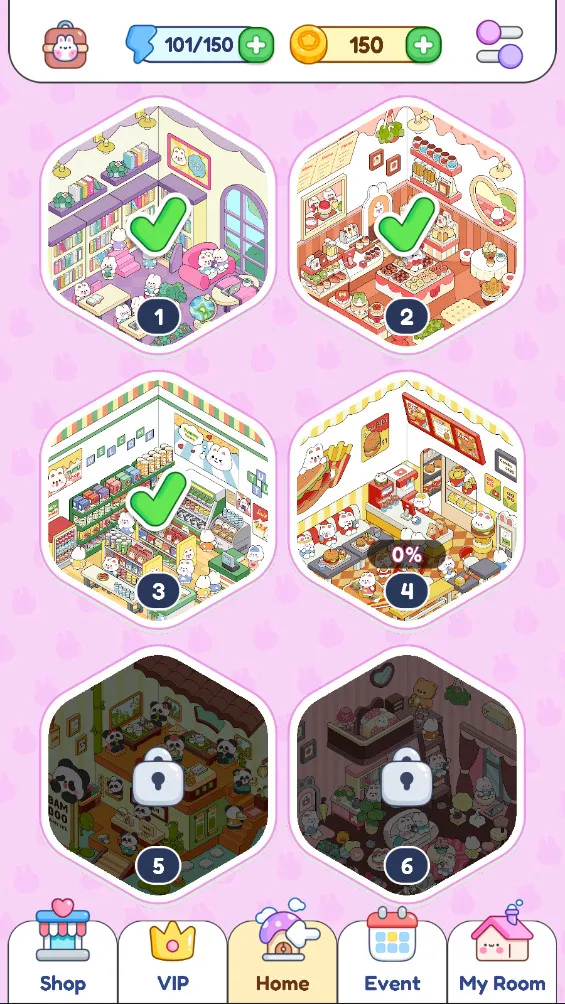565x1004 pixels.
Task: Open the bunny backpack icon
Action: point(65,45)
